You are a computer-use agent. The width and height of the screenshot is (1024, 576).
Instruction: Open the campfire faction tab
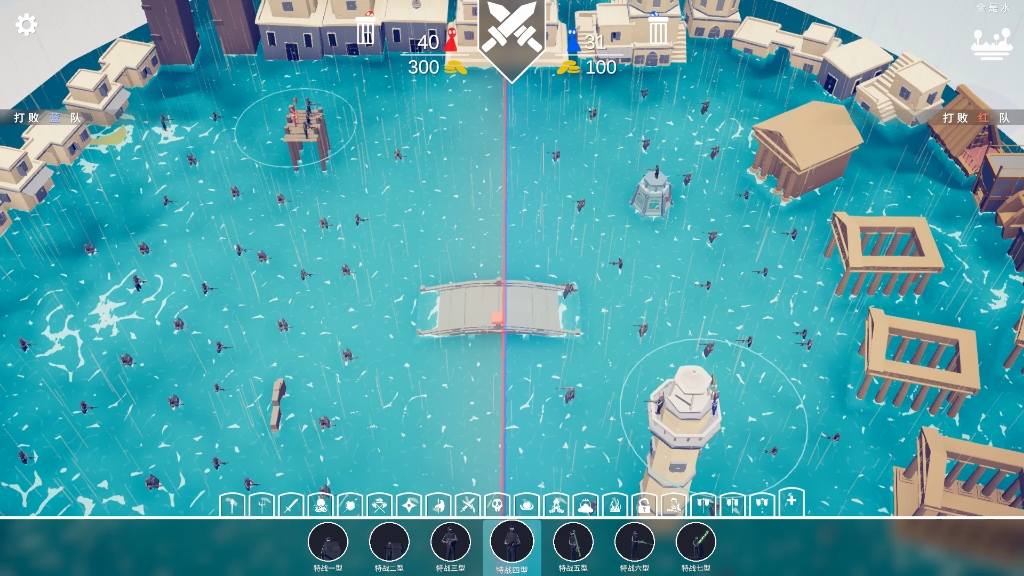click(615, 506)
